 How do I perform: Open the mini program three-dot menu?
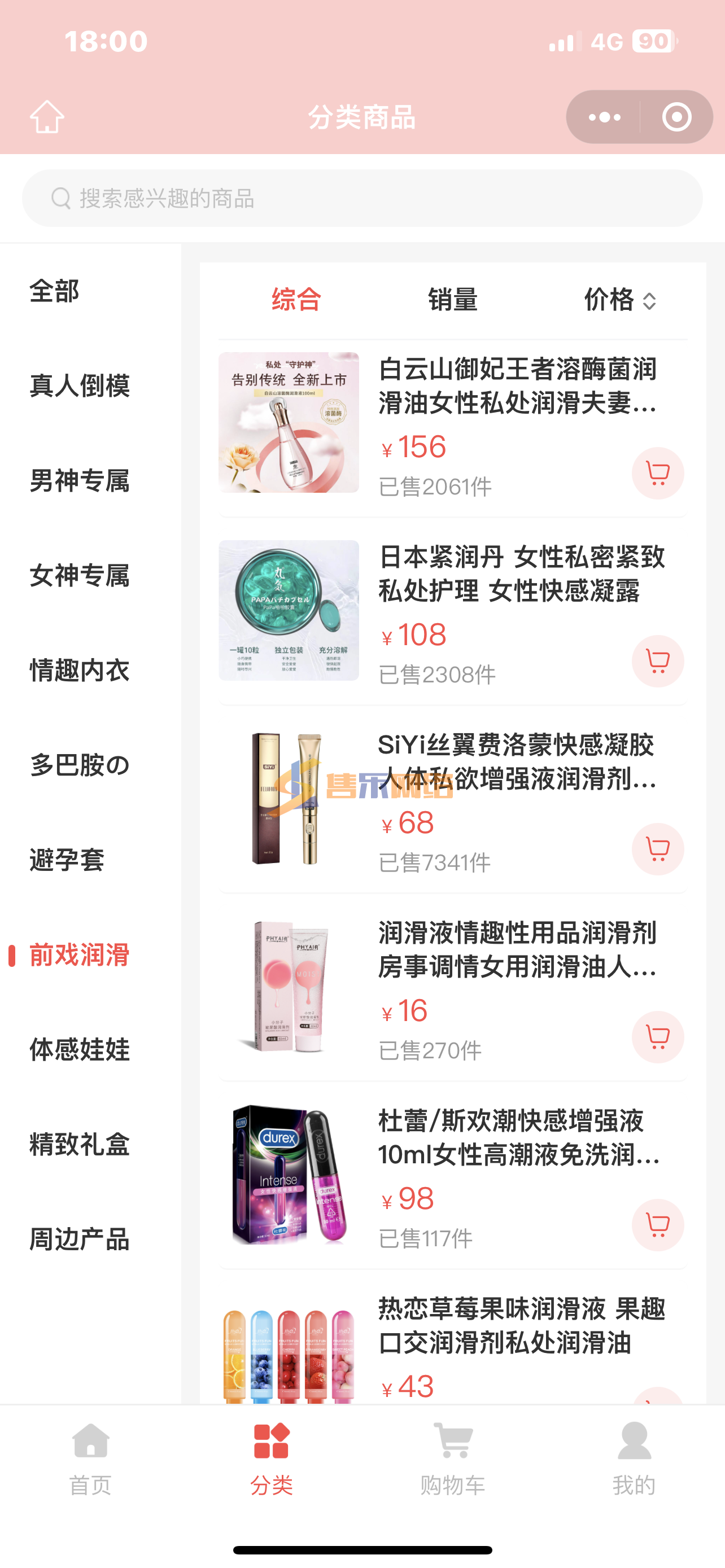tap(604, 117)
